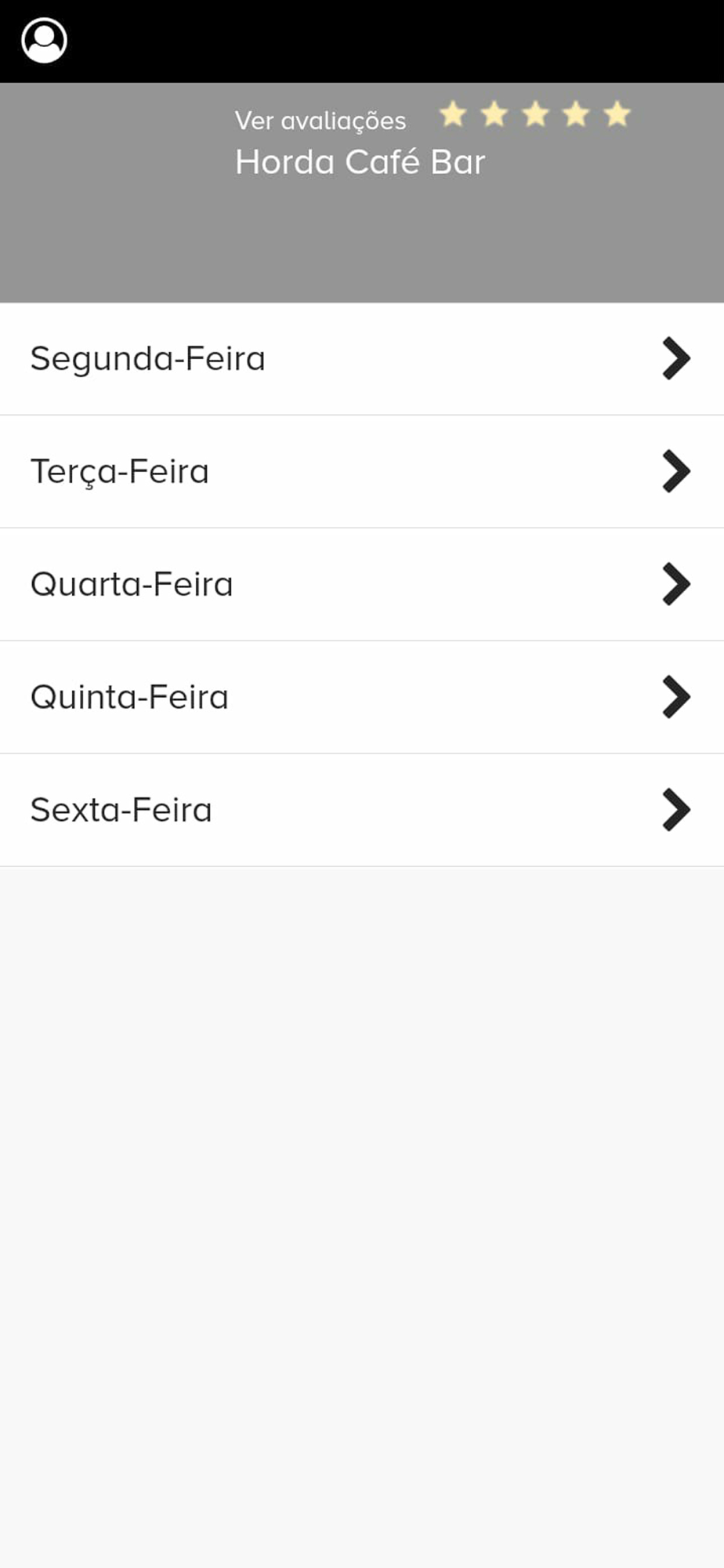Open the Segunda-Feira row
Viewport: 724px width, 1568px height.
click(360, 359)
